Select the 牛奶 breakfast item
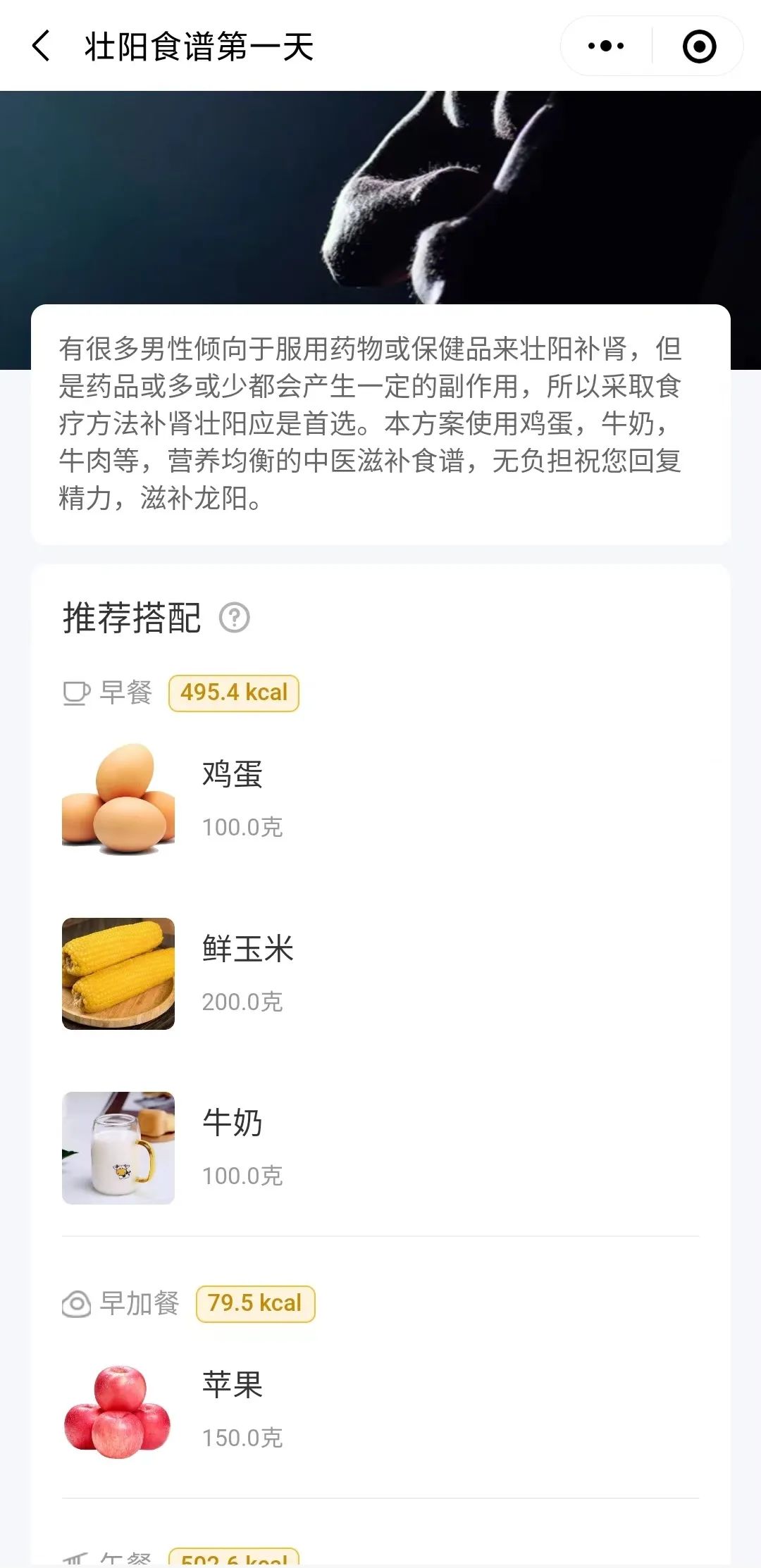Image resolution: width=761 pixels, height=1568 pixels. coord(233,1147)
